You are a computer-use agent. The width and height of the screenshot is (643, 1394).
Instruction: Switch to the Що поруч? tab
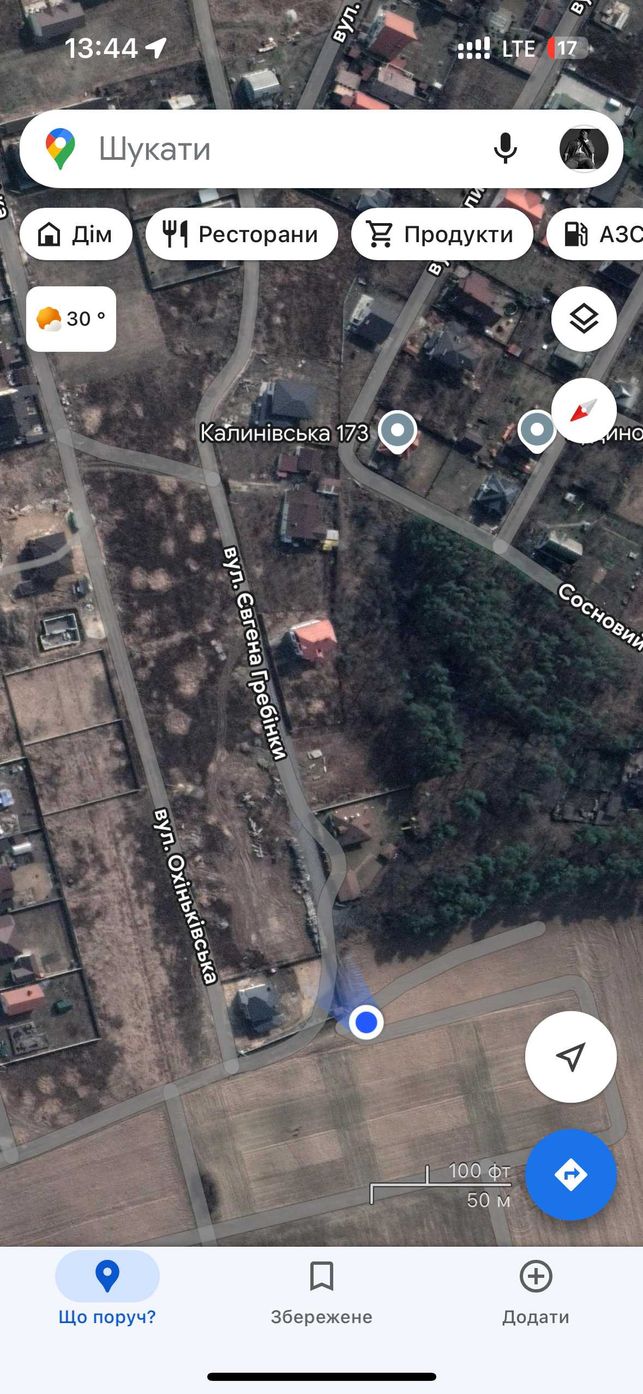point(107,1293)
